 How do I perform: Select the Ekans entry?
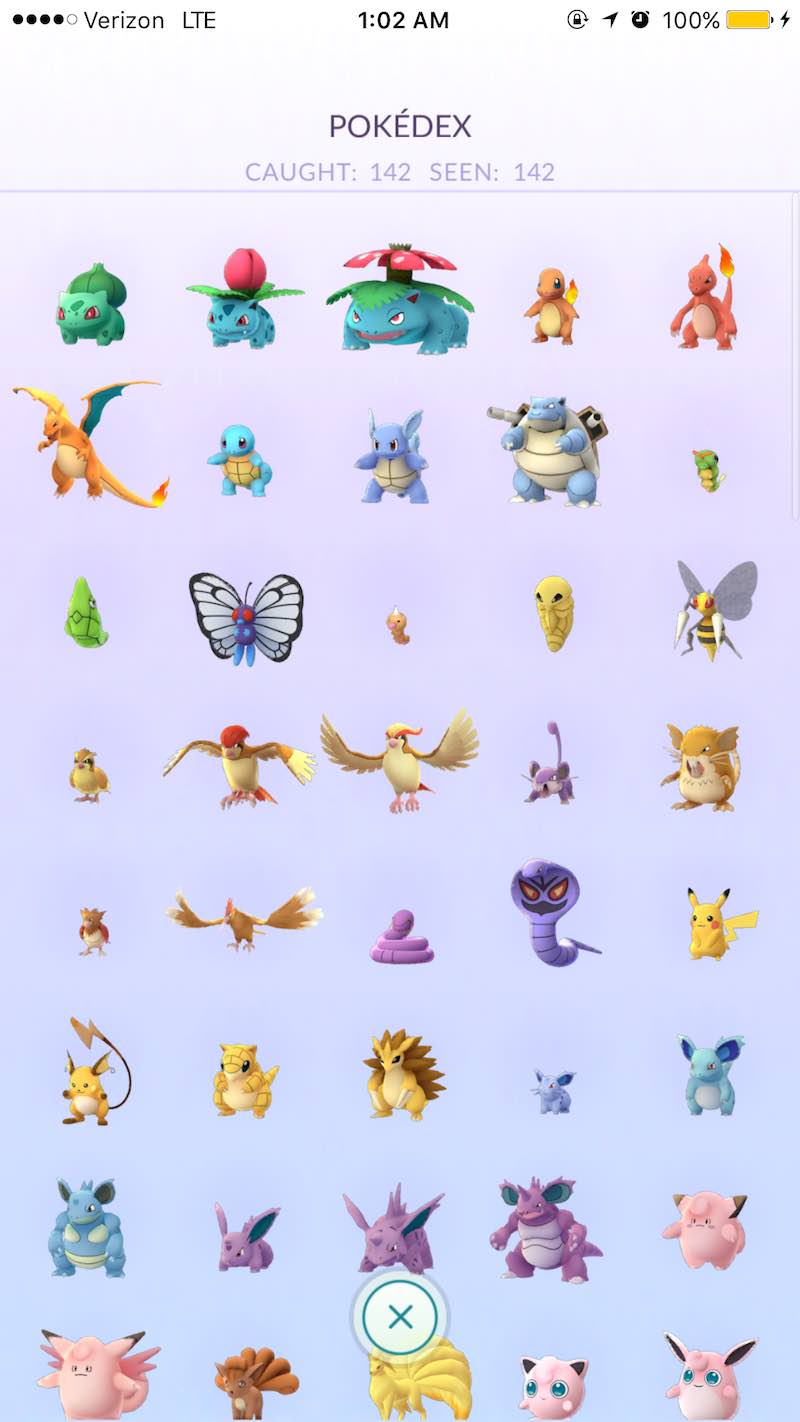tap(401, 937)
